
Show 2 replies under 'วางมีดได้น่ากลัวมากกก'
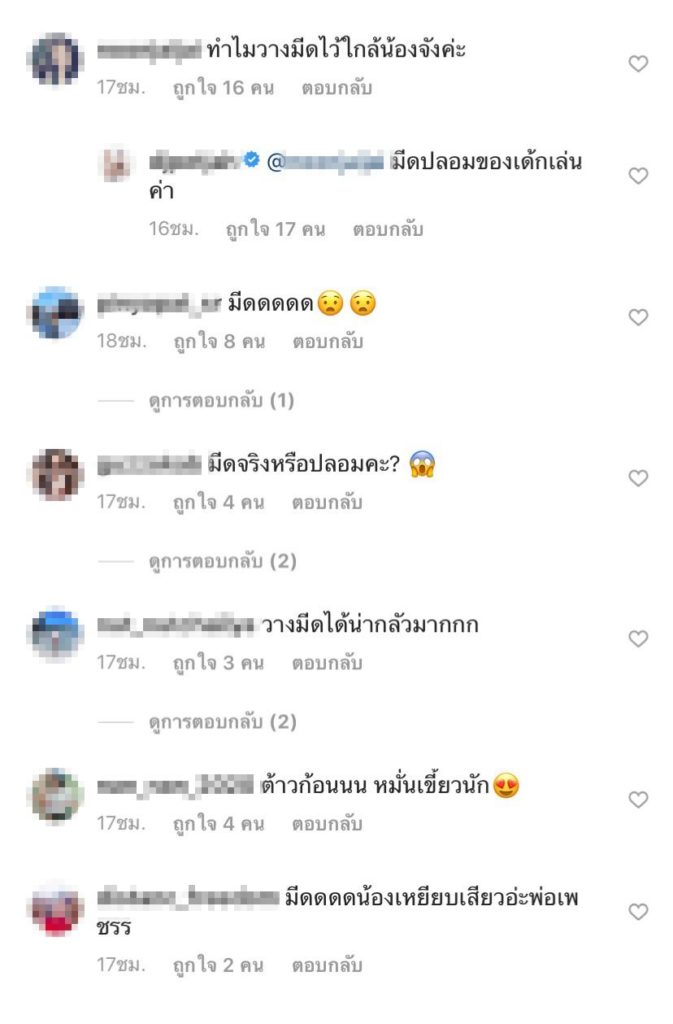[x=222, y=722]
